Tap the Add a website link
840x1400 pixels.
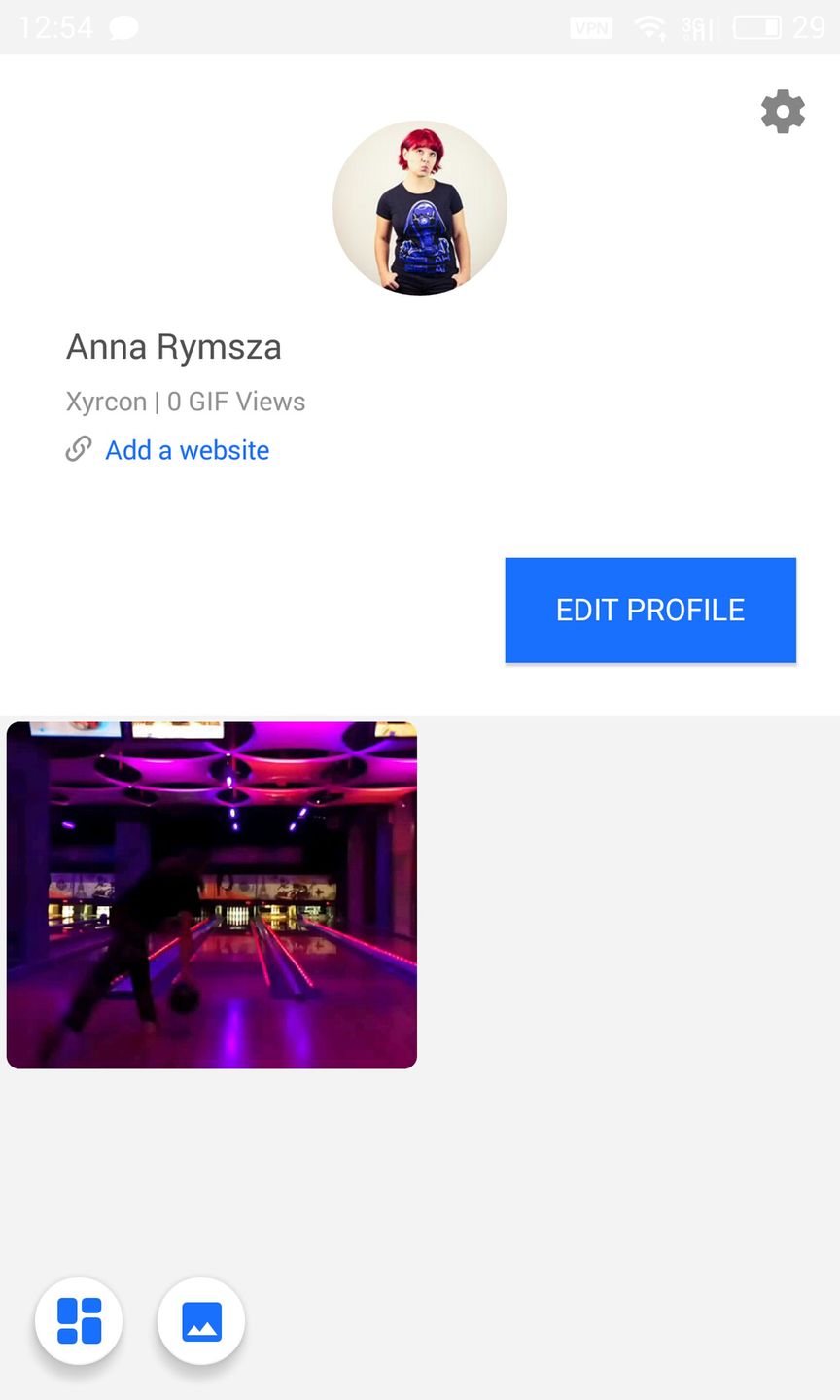[187, 450]
